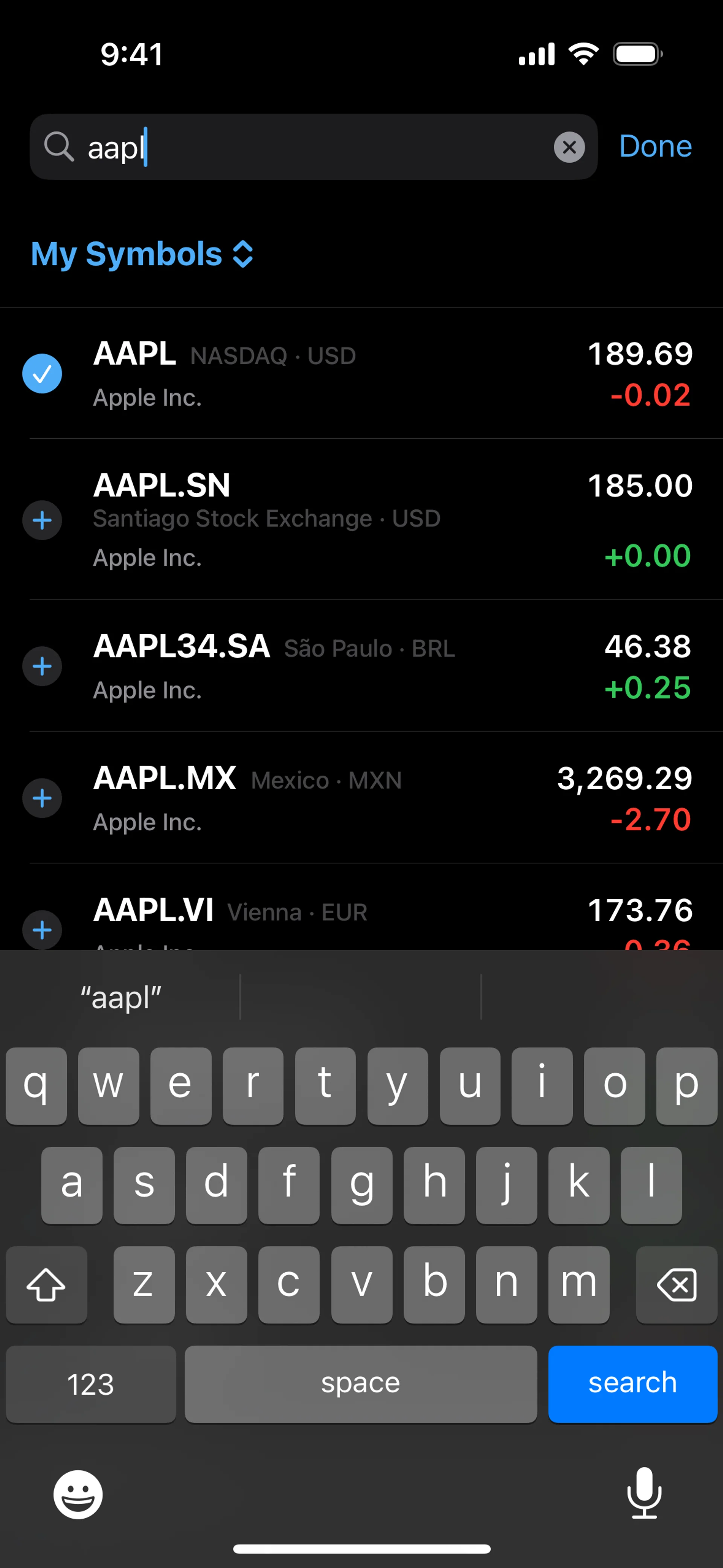Viewport: 723px width, 1568px height.
Task: Show the AAPL.MX Mexico listing
Action: [x=365, y=798]
